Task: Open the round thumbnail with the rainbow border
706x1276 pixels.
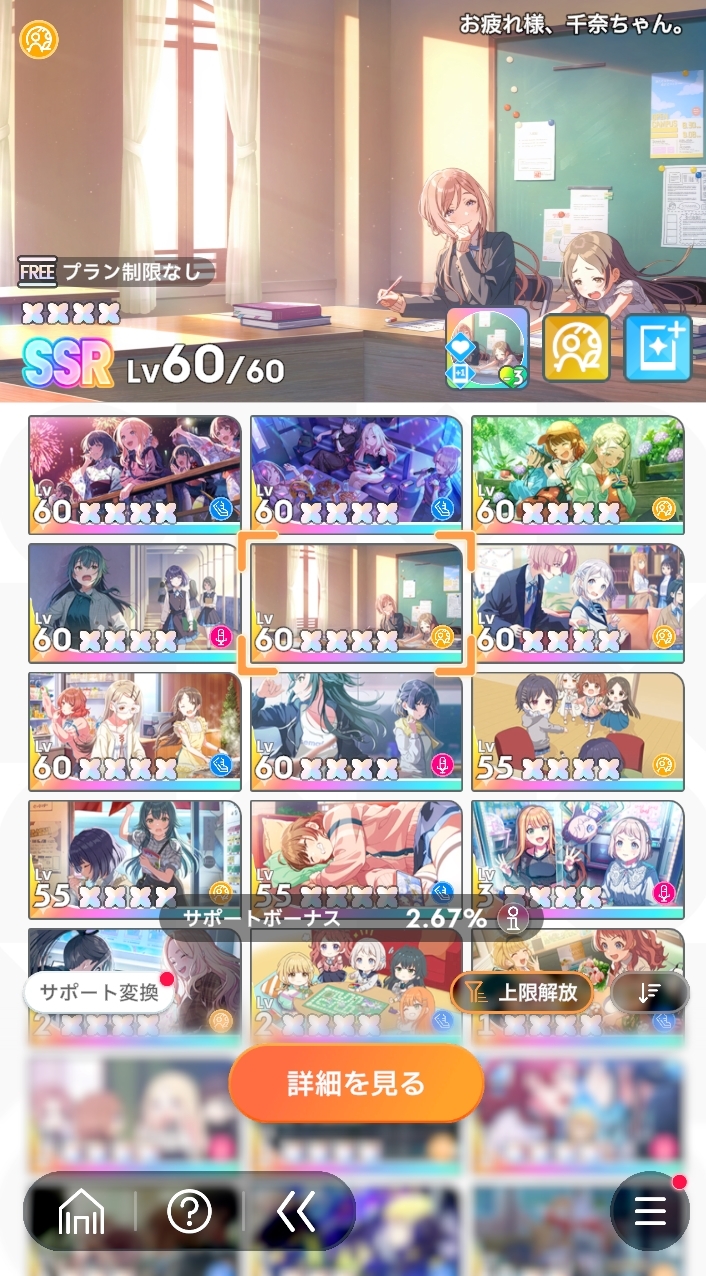Action: 486,348
